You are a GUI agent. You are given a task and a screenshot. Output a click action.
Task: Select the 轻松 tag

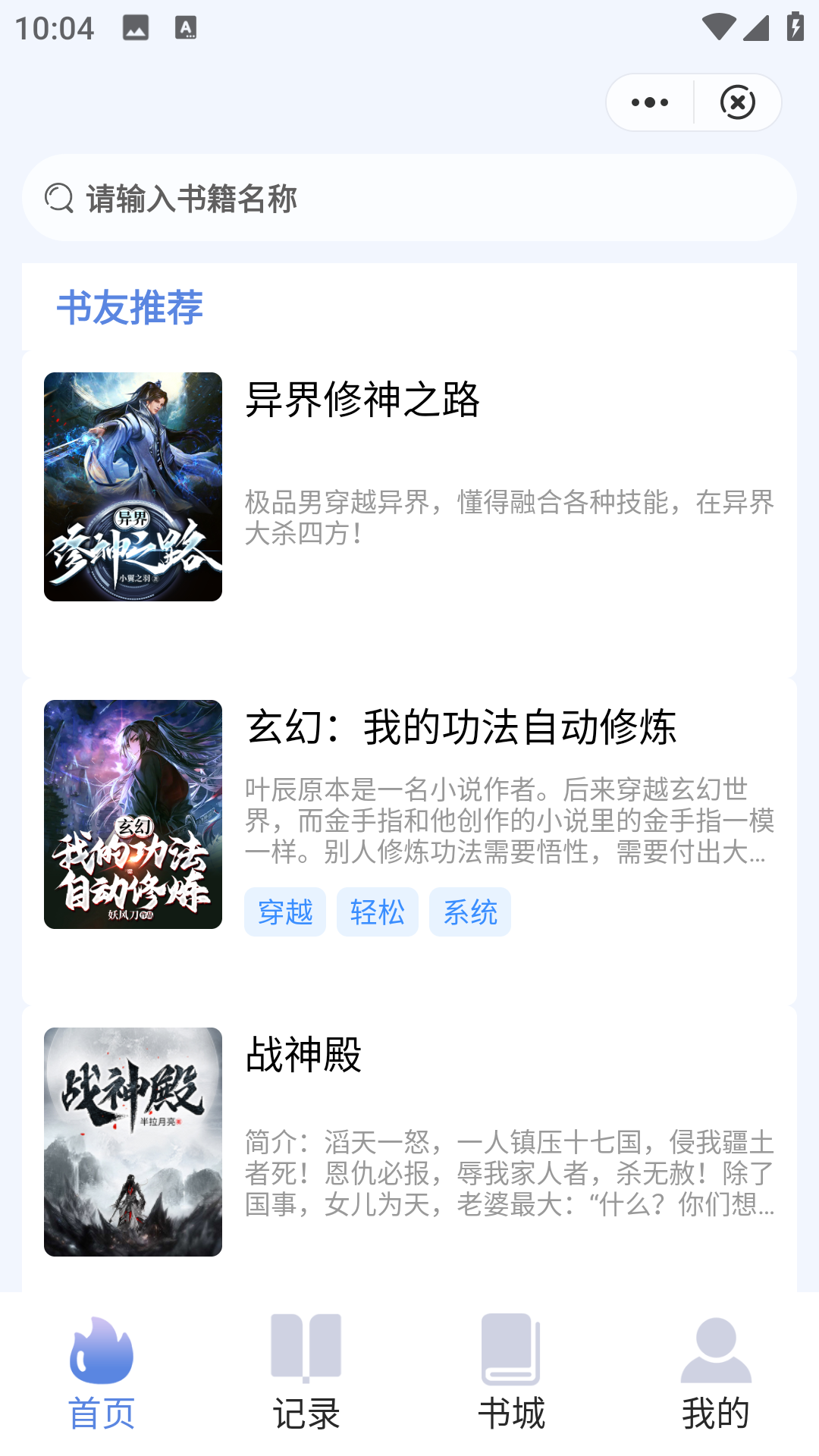point(377,912)
